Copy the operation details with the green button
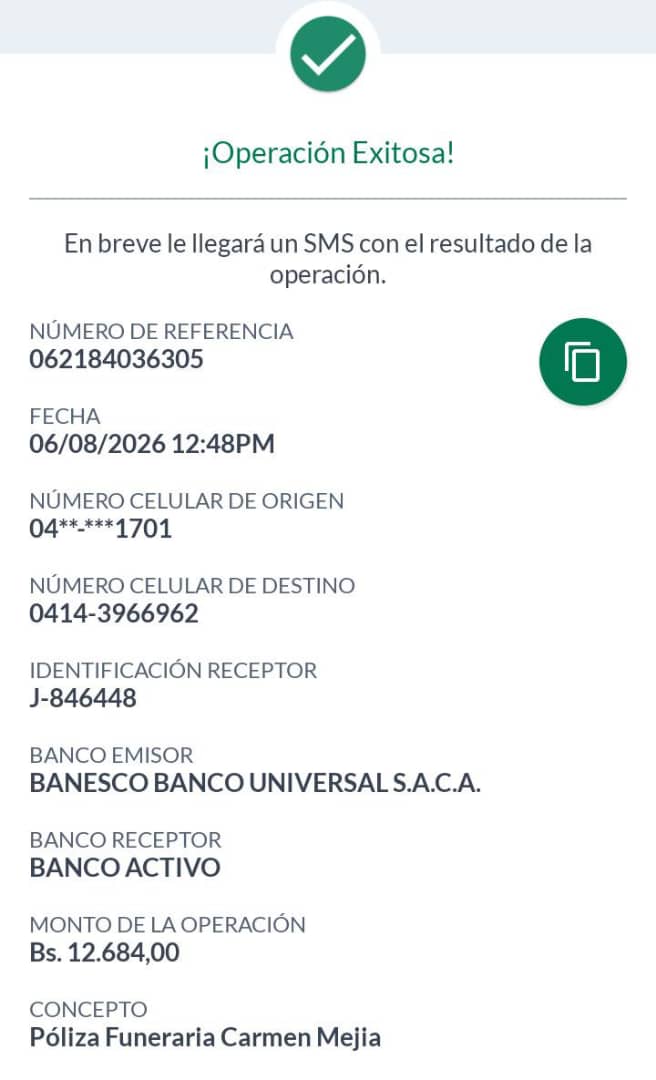 583,362
